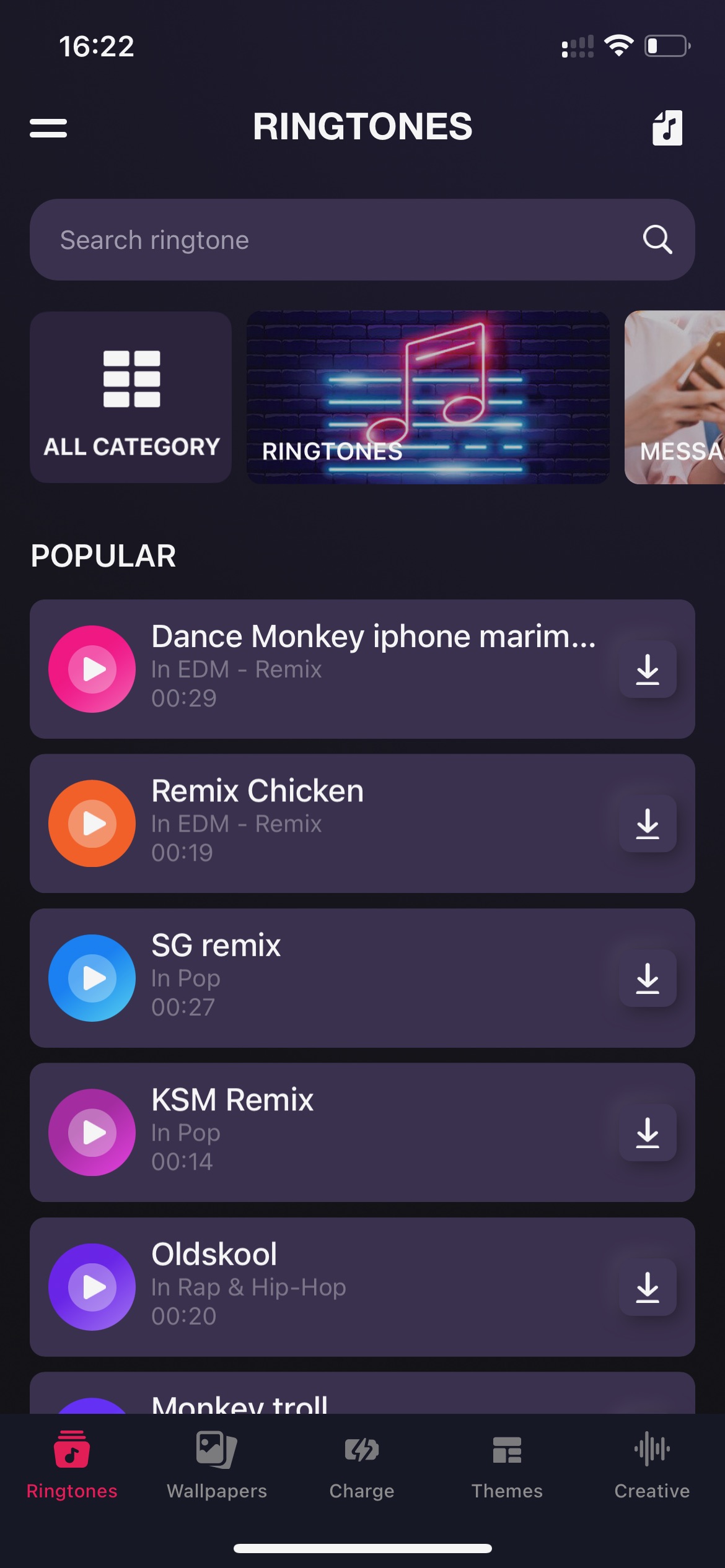This screenshot has width=725, height=1568.
Task: Open the Ringtones category card
Action: [428, 397]
